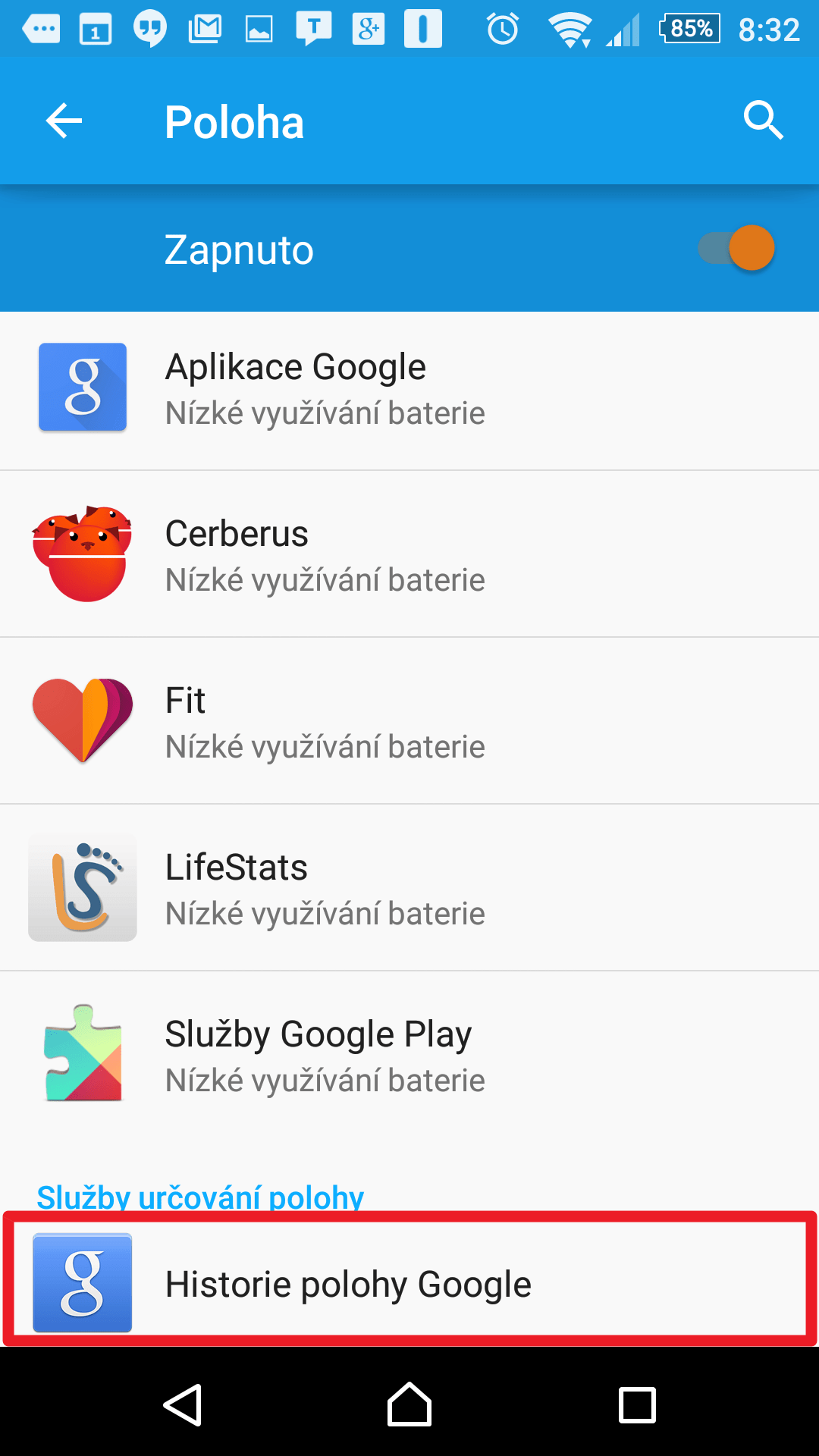The image size is (819, 1456).
Task: Open LifeStats location details
Action: 409,888
